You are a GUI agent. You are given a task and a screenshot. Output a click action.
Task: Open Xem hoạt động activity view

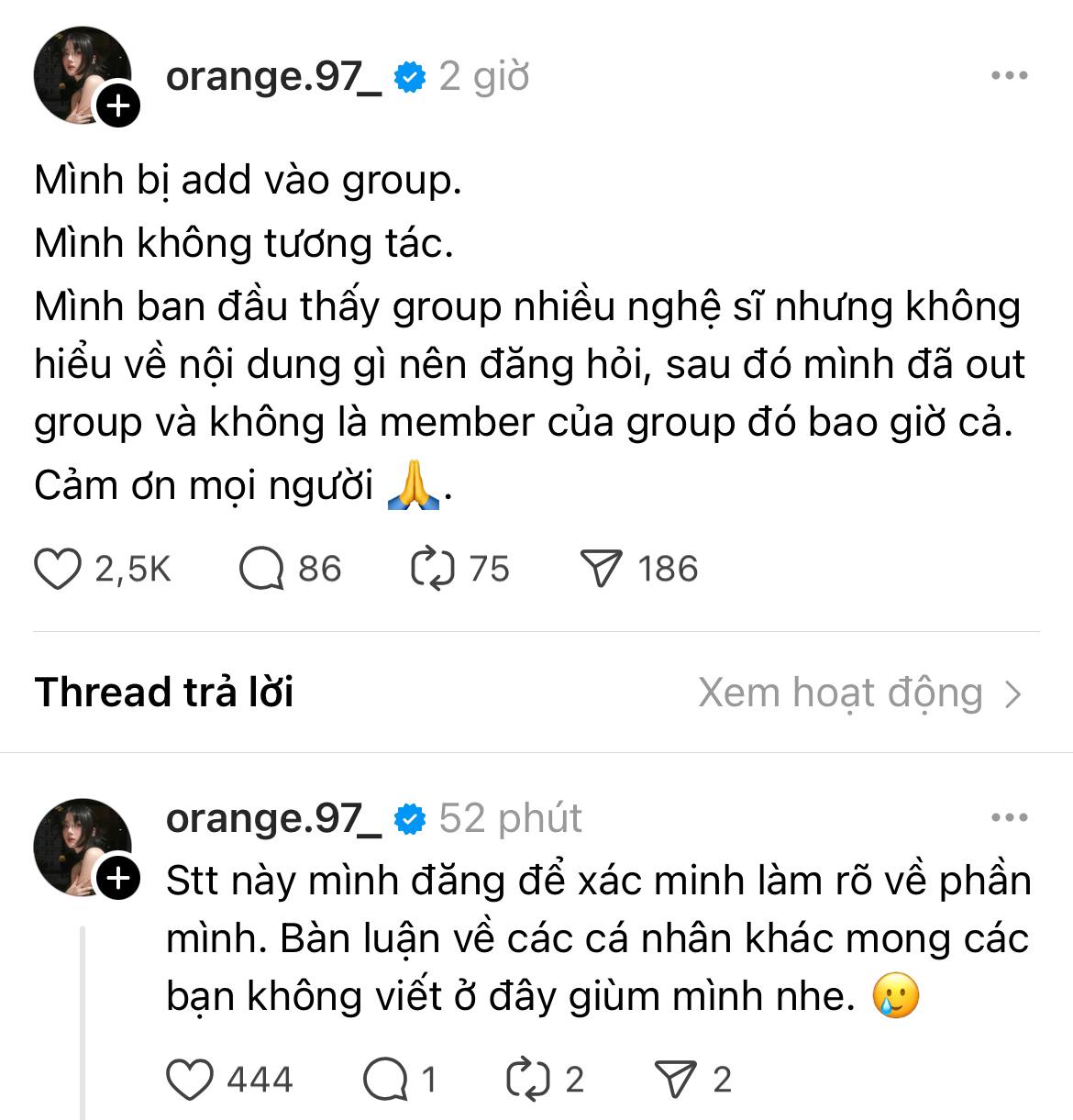tap(859, 693)
